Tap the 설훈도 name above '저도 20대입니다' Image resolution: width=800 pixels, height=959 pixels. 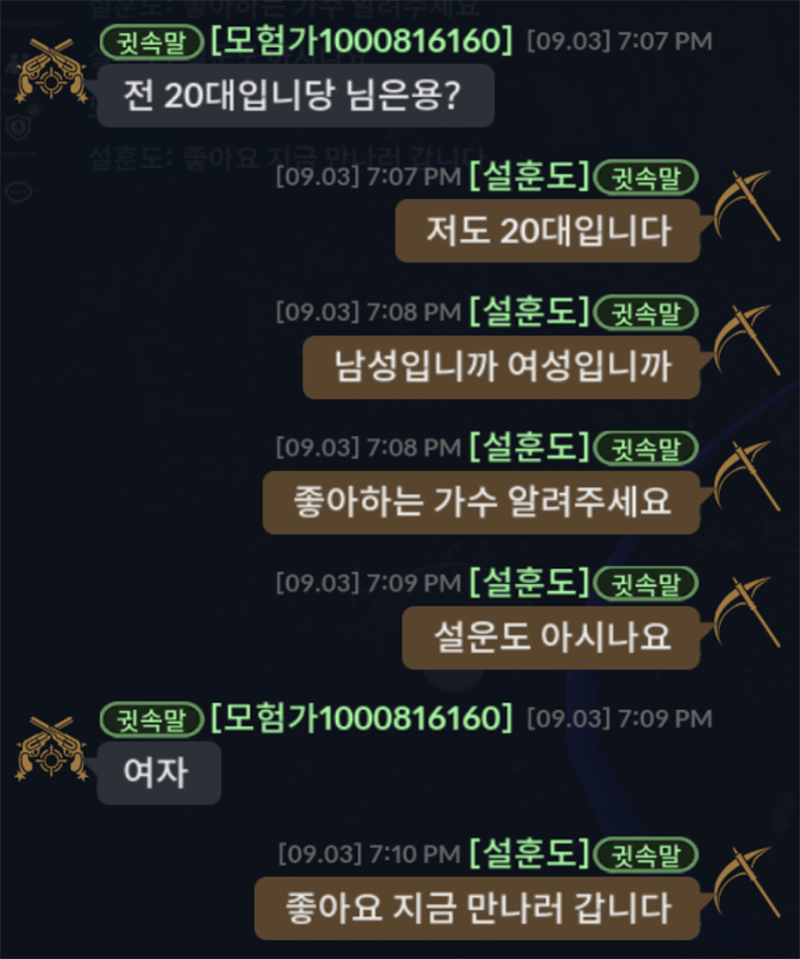coord(529,177)
